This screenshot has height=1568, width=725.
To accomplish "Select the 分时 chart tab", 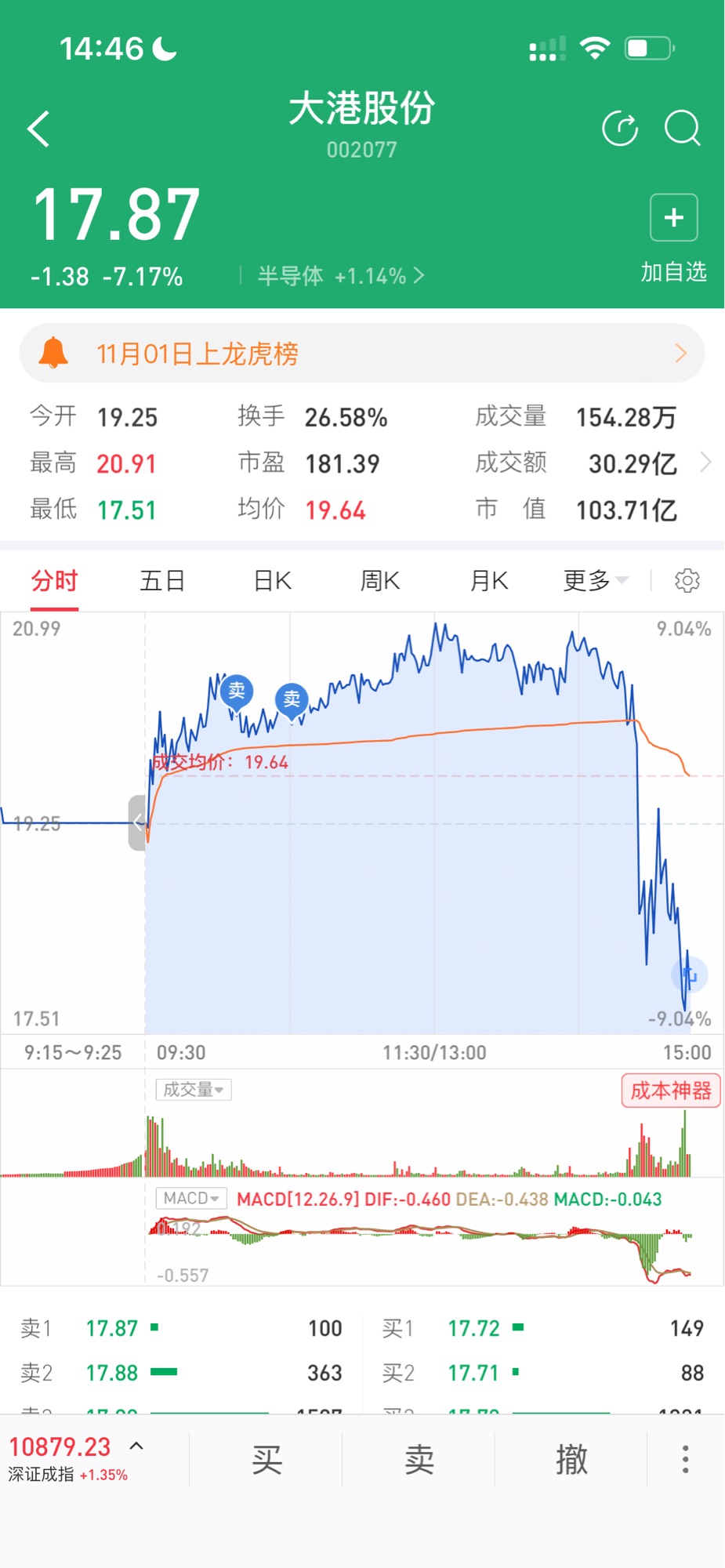I will tap(55, 581).
